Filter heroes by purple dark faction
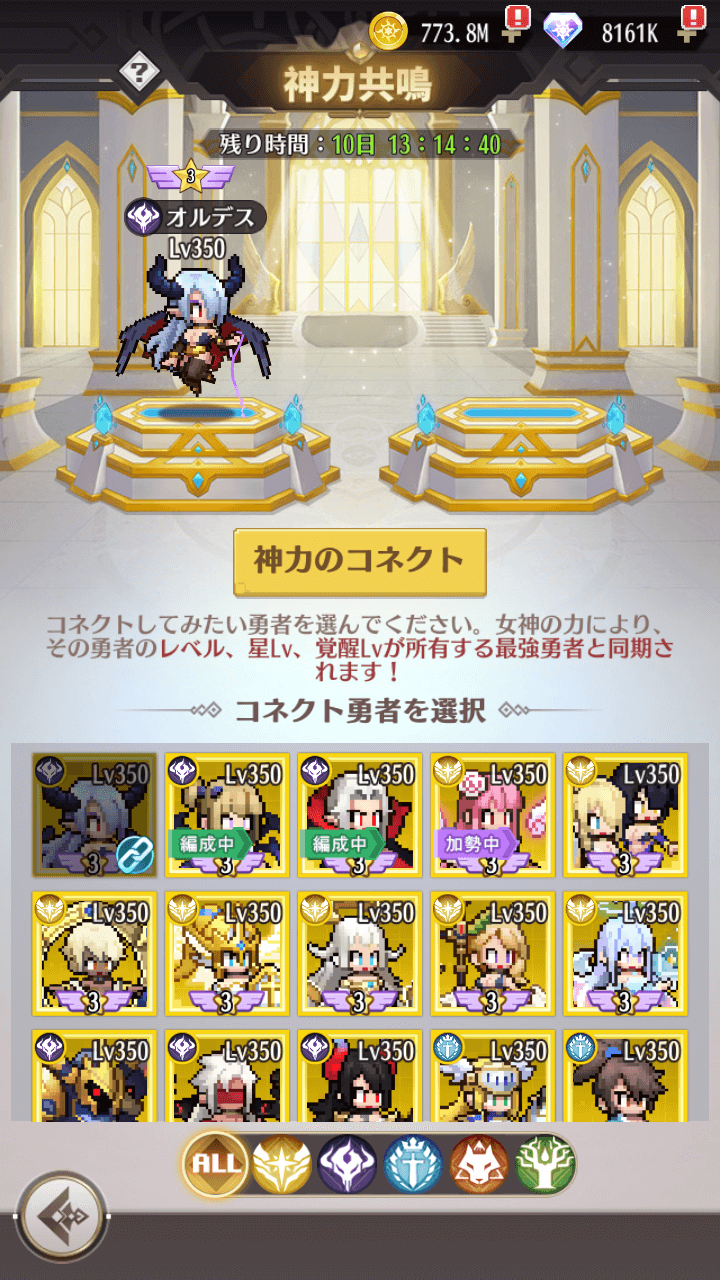This screenshot has height=1280, width=720. [x=347, y=1165]
